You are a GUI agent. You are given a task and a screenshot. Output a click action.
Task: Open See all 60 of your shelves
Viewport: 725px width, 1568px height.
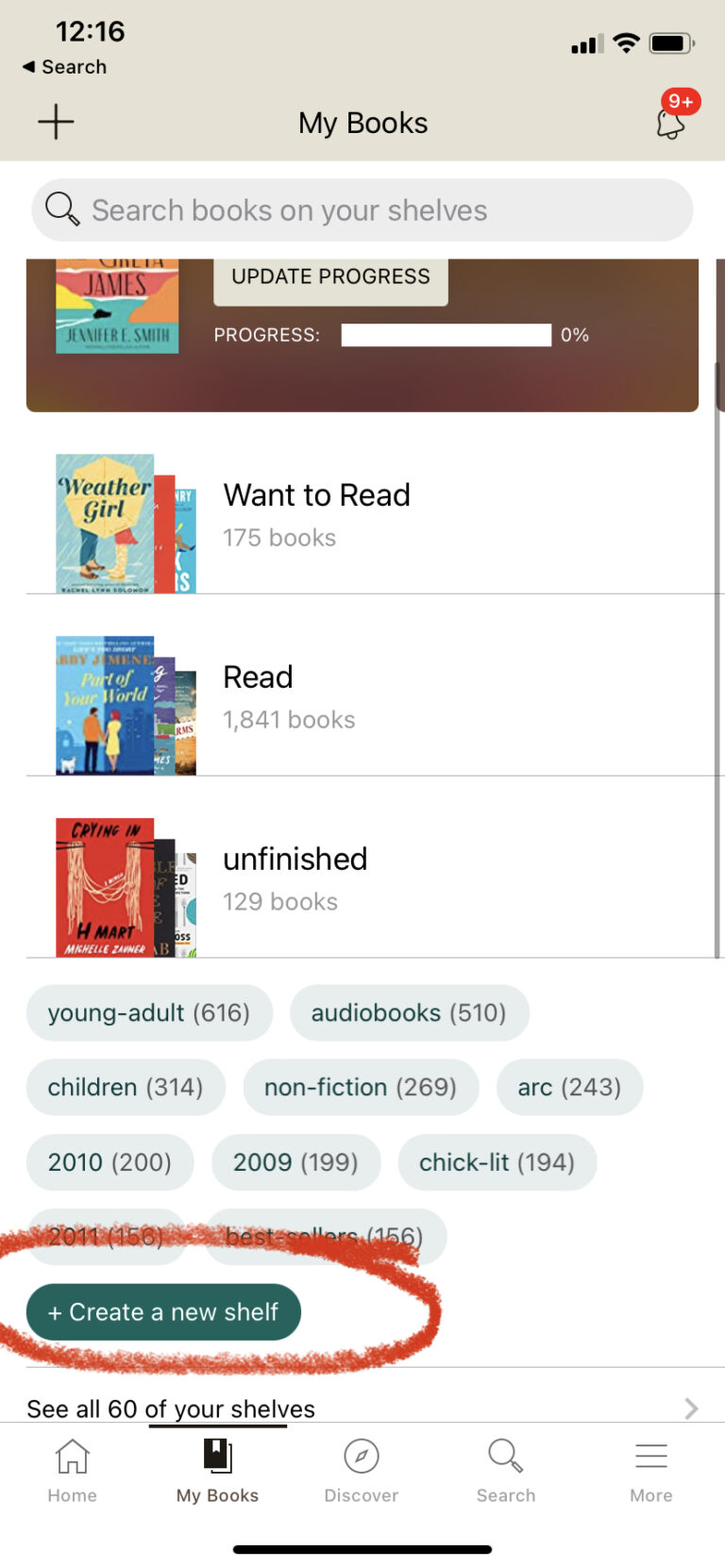(x=167, y=1409)
